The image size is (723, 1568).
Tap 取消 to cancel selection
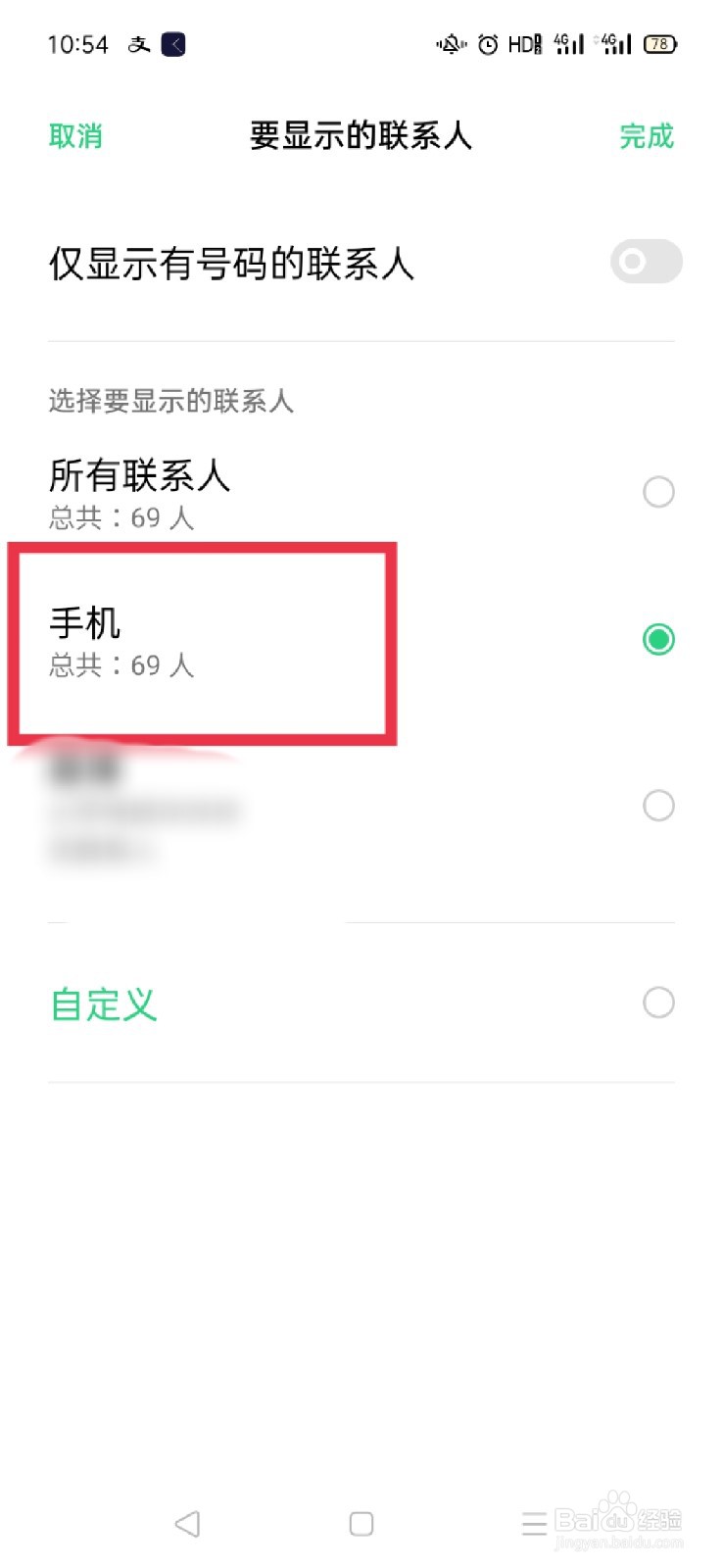point(75,136)
